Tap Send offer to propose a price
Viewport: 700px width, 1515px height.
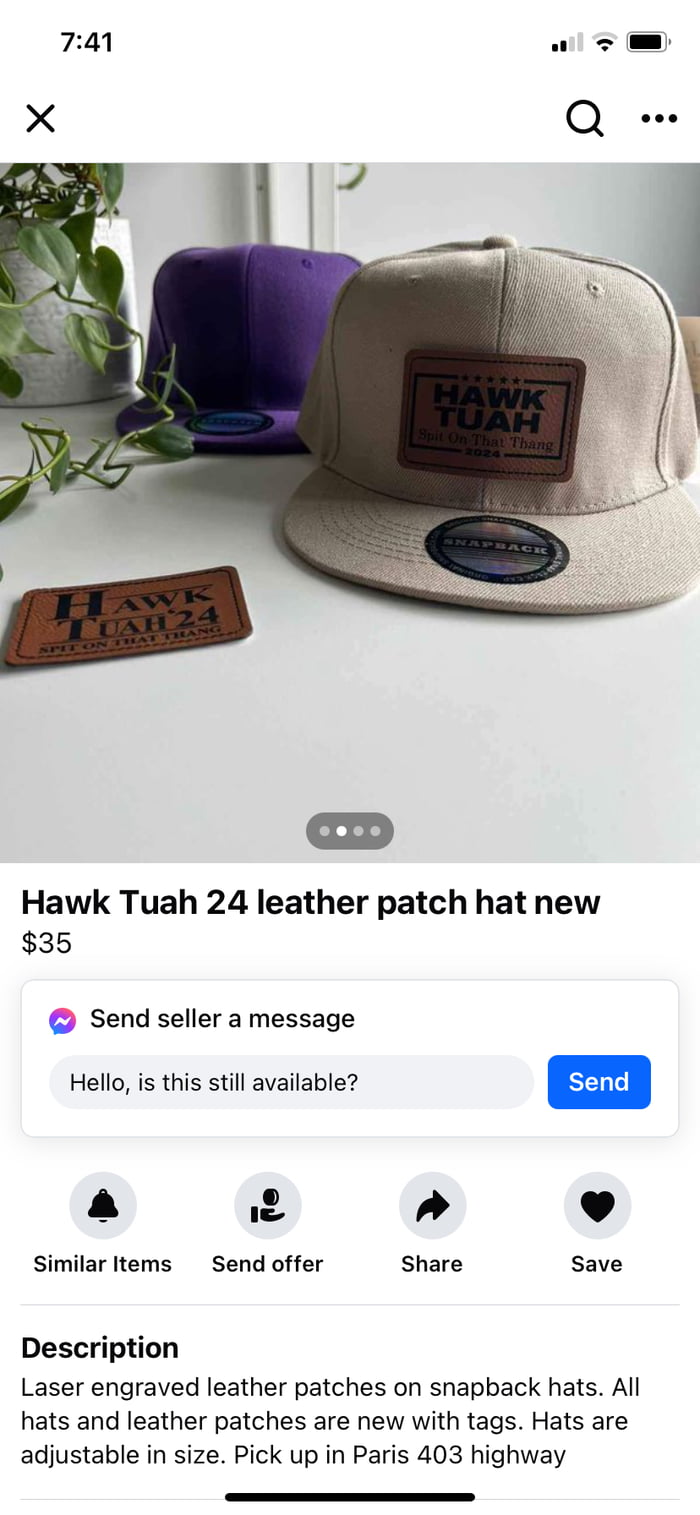pyautogui.click(x=267, y=1206)
